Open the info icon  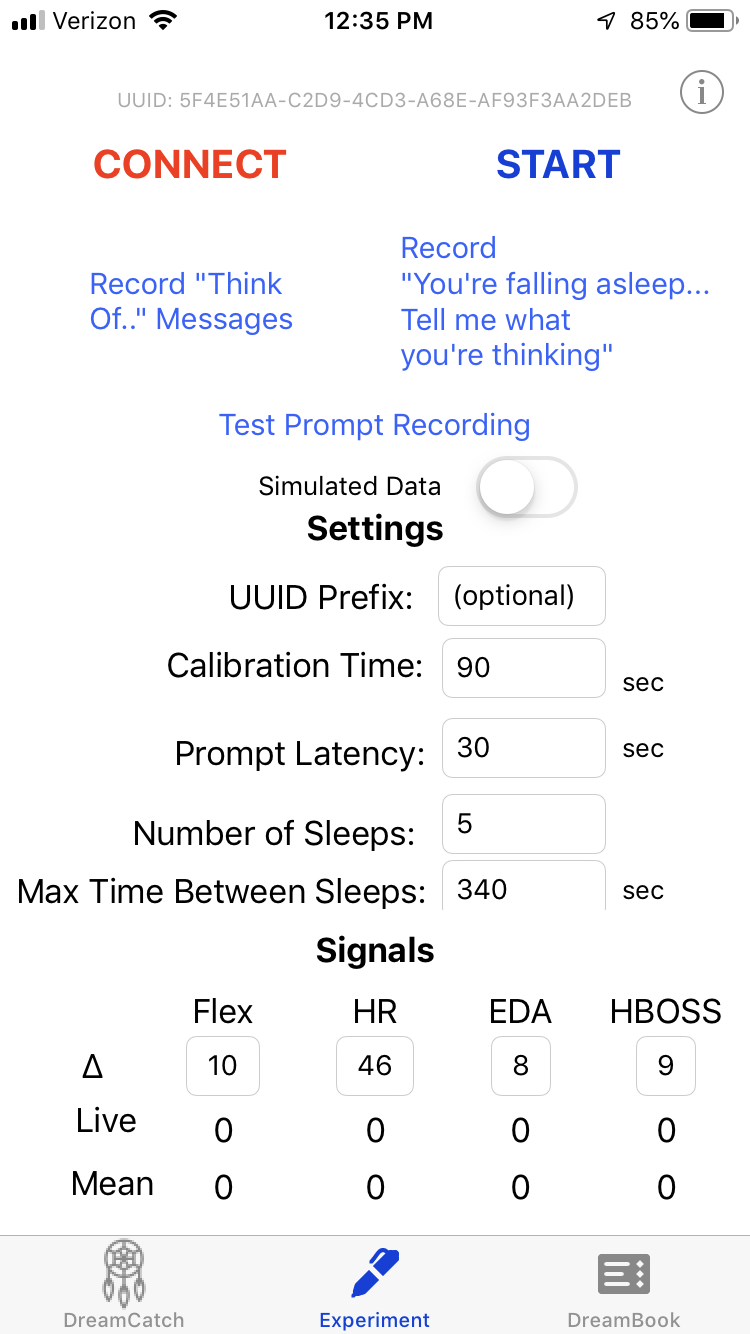[702, 93]
